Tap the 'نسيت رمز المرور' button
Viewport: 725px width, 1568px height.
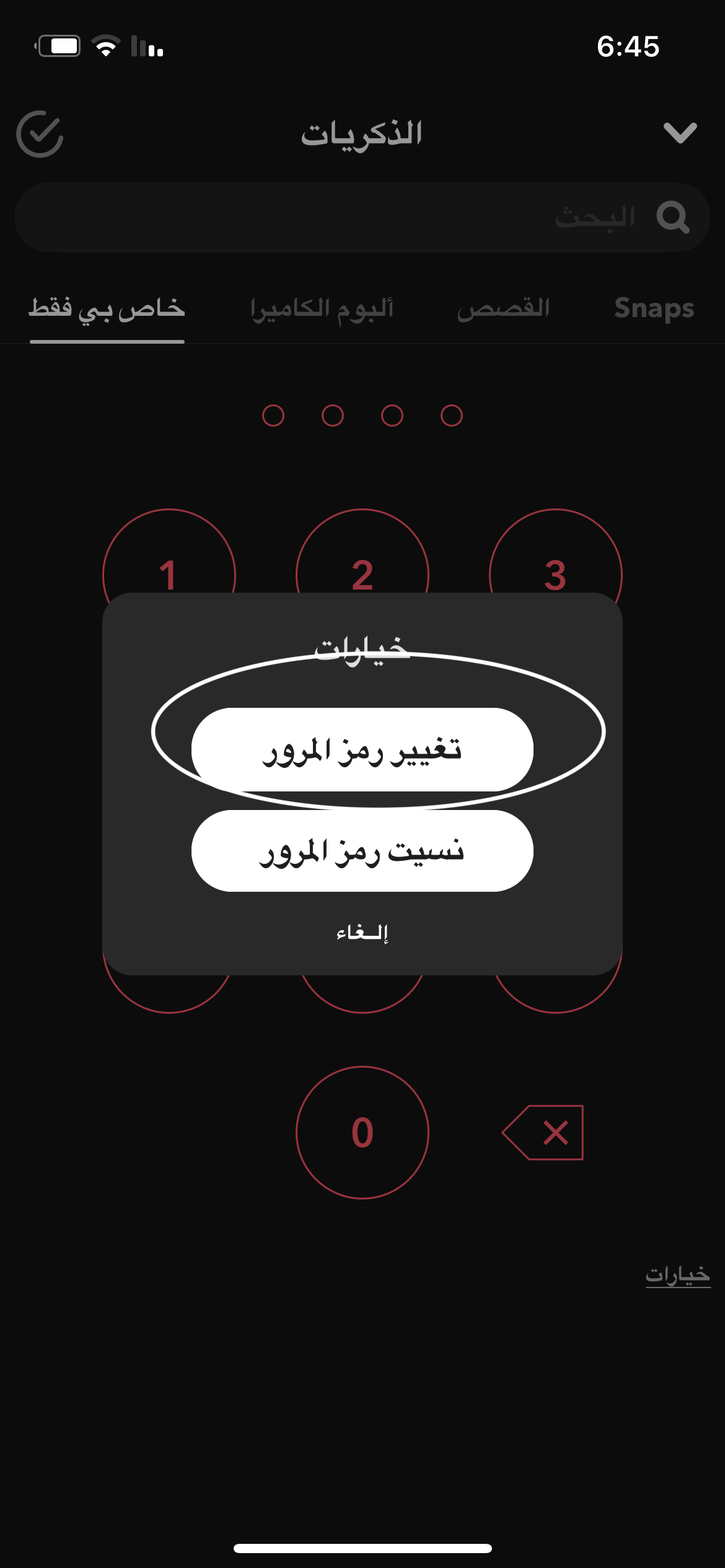362,851
